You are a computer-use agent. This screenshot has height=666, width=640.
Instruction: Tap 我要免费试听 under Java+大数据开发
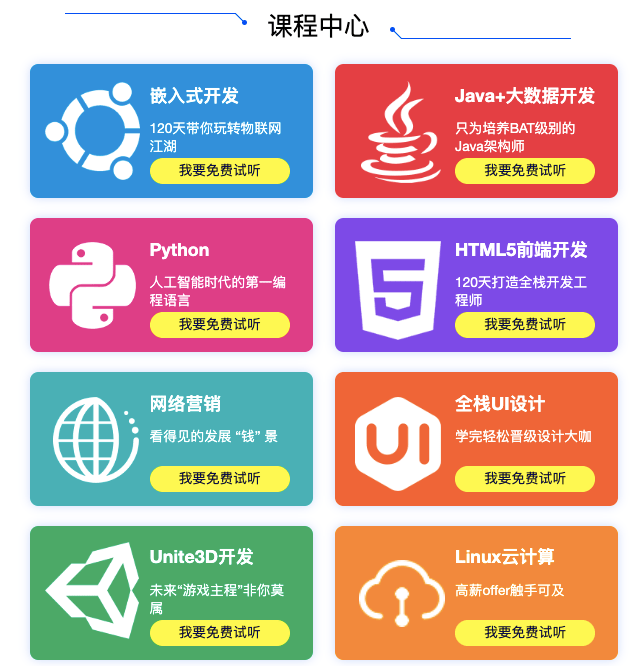(x=525, y=171)
